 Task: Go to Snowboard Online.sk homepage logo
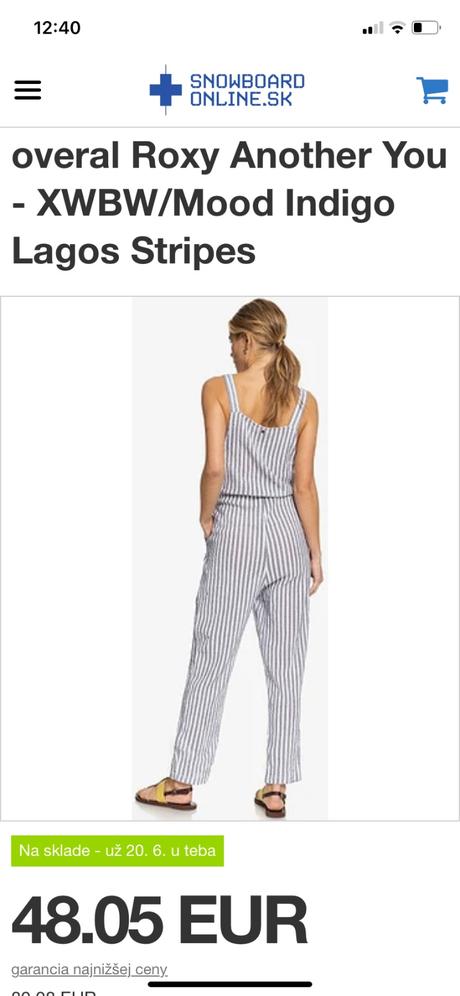tap(227, 90)
